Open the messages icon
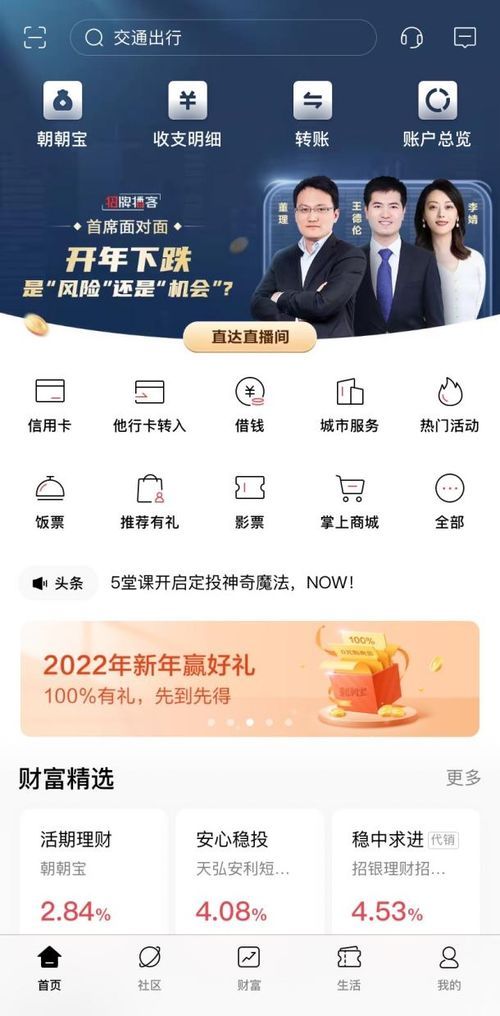This screenshot has height=1016, width=500. 465,38
